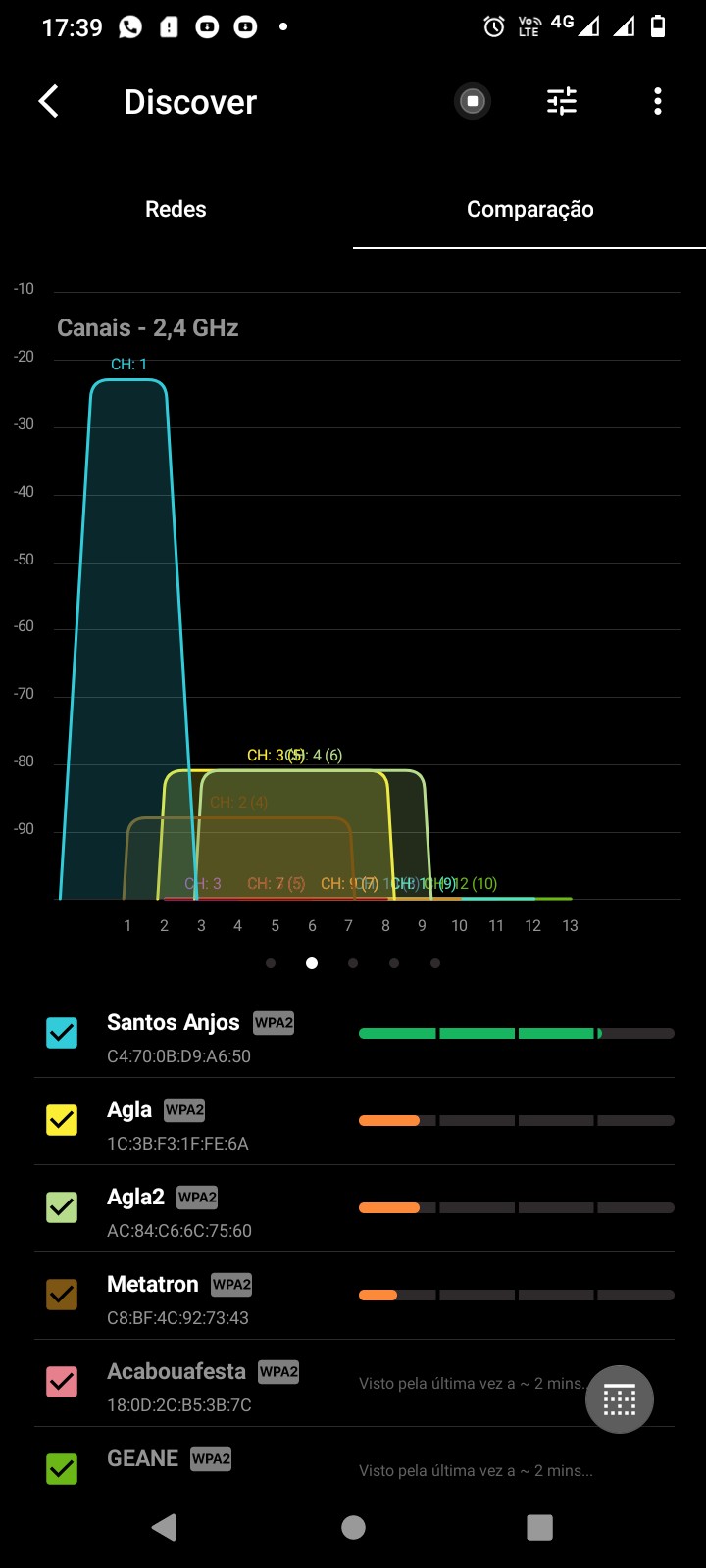Tap the floating grid action button
The width and height of the screenshot is (706, 1568).
click(620, 1399)
